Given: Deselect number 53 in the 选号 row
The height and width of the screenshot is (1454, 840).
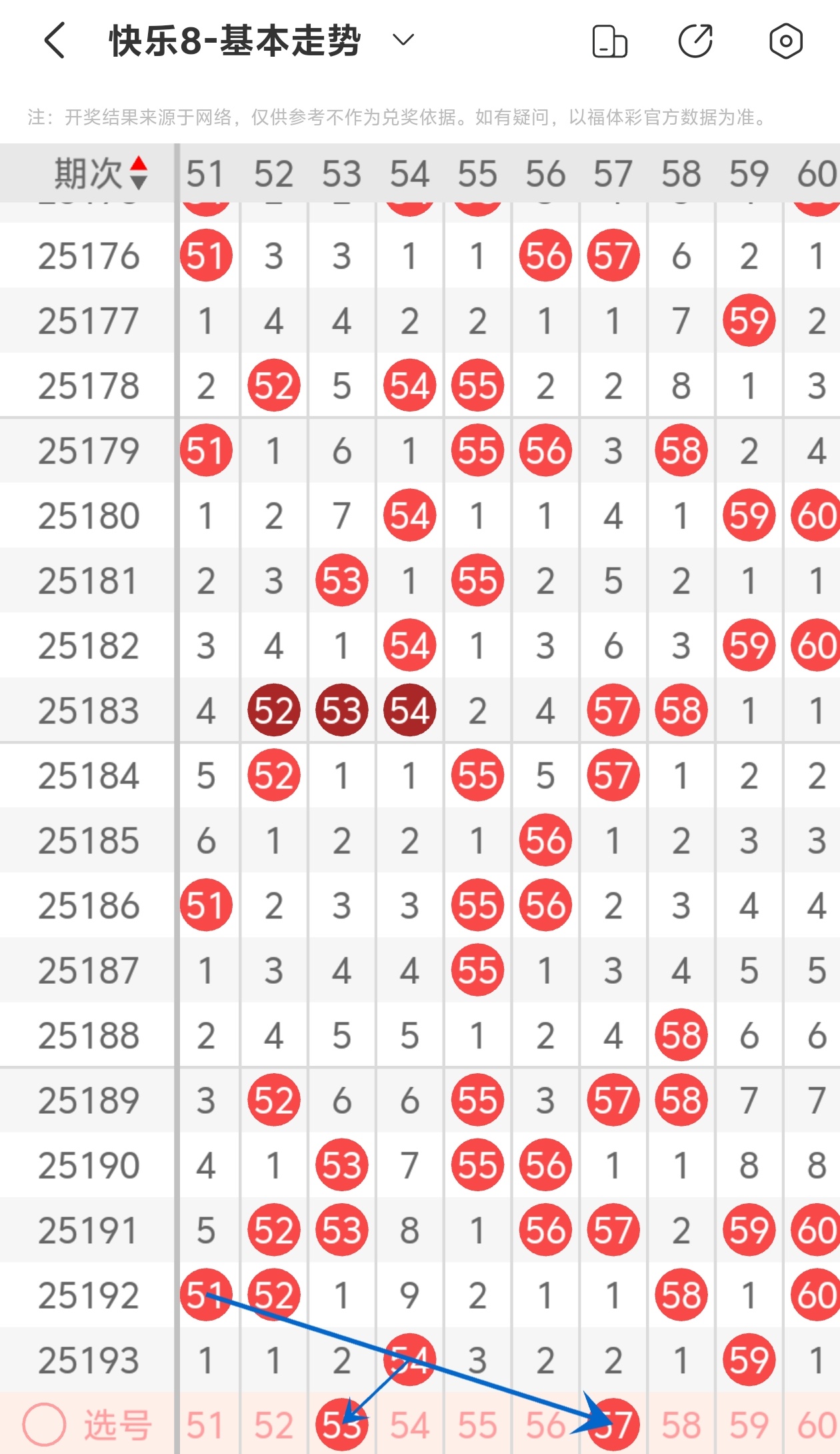Looking at the screenshot, I should coord(341,1425).
